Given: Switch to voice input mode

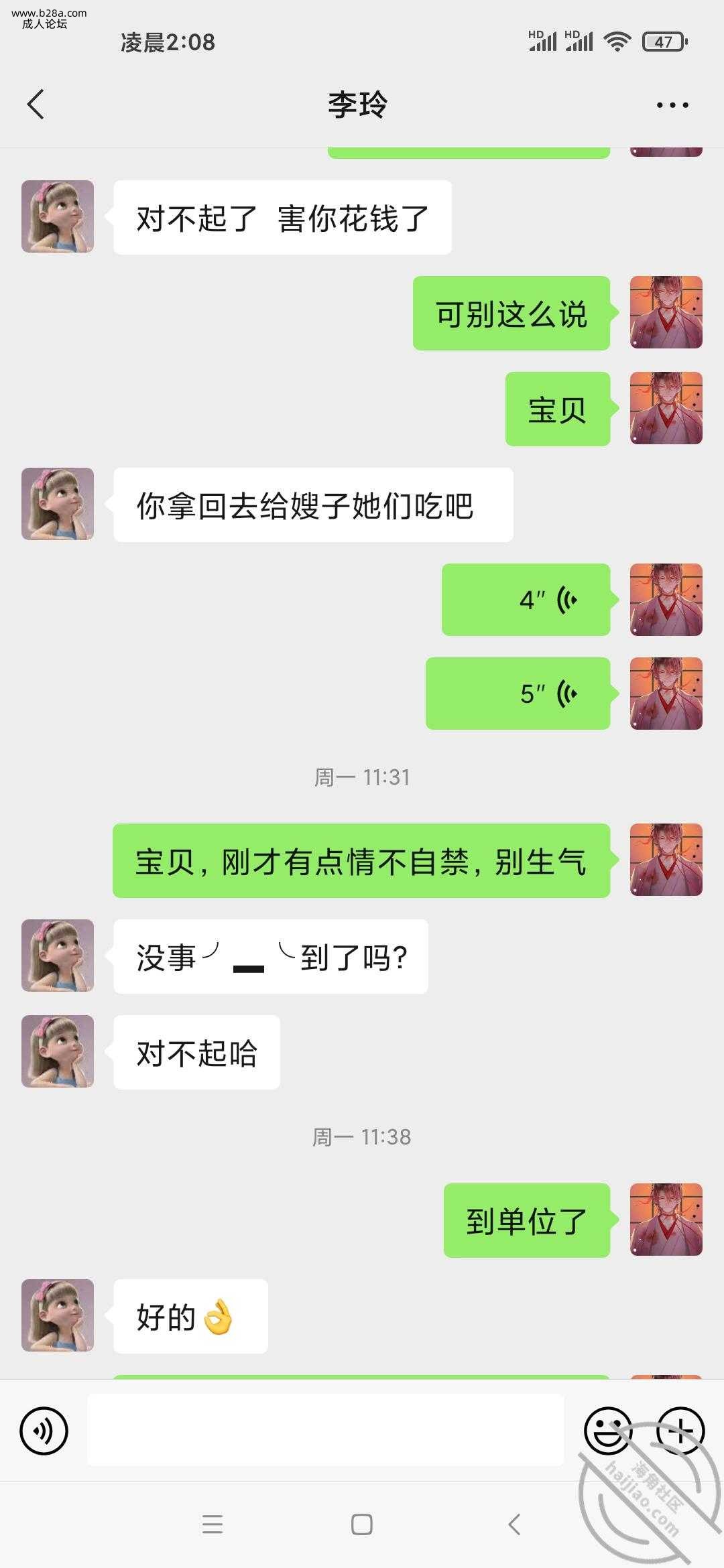Looking at the screenshot, I should pos(44,1431).
